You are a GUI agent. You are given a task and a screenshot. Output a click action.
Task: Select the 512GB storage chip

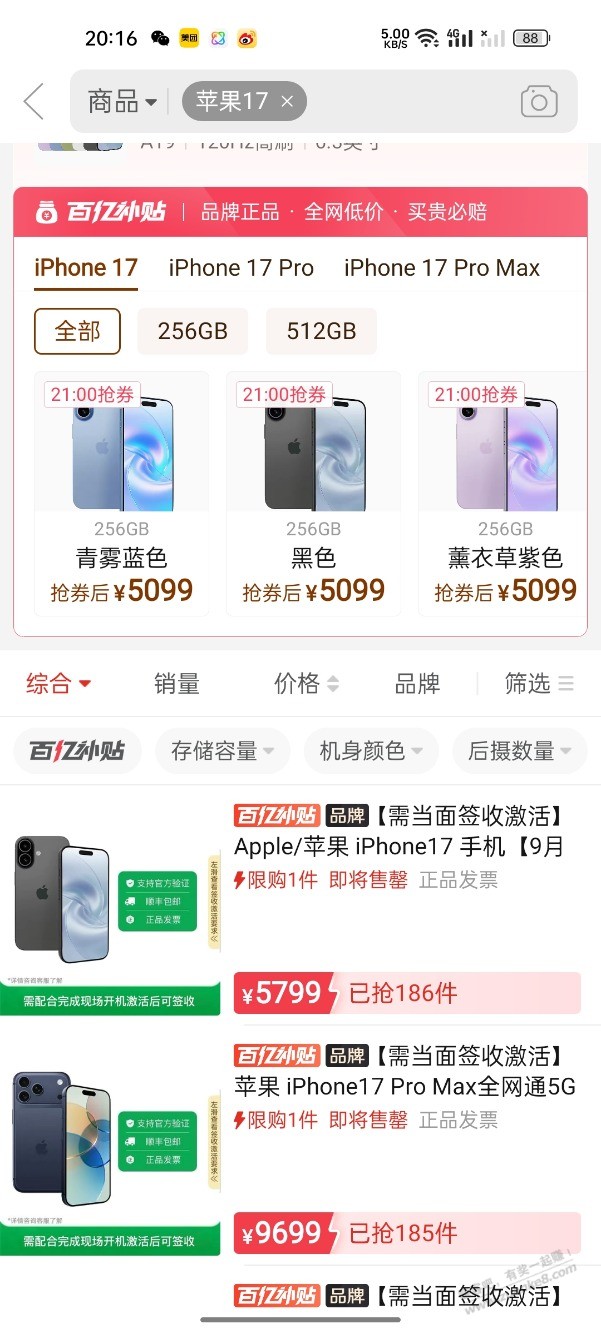(x=321, y=331)
